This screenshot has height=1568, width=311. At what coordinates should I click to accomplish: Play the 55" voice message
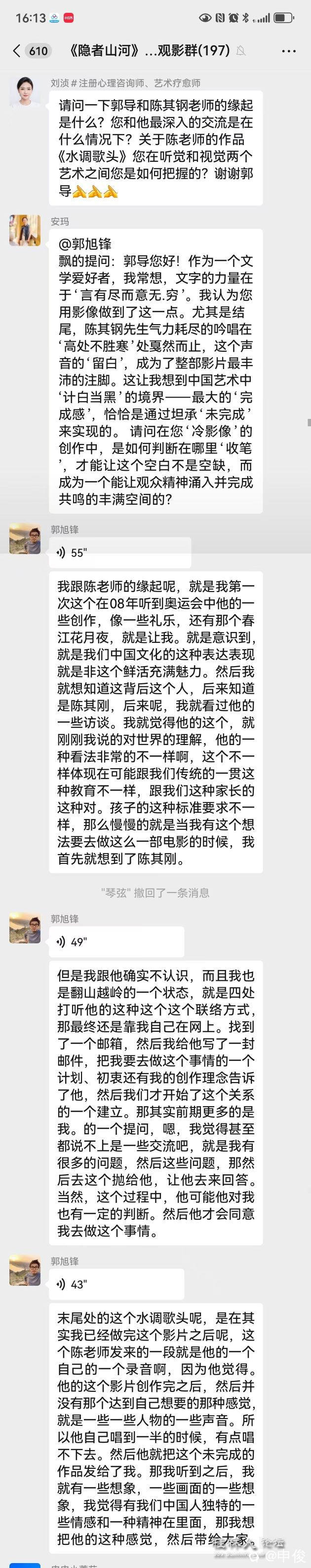118,553
